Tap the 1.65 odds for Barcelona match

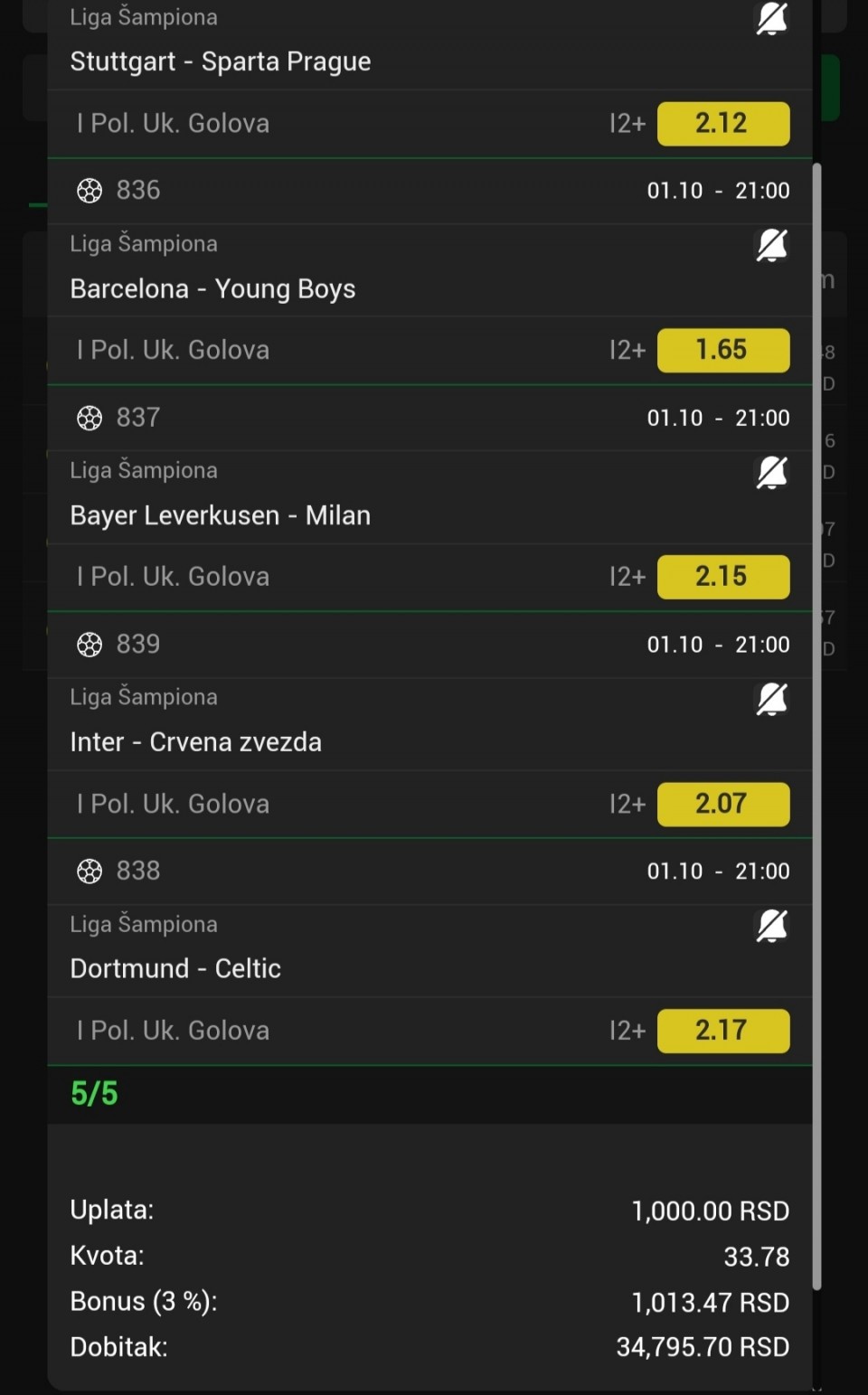pos(722,350)
